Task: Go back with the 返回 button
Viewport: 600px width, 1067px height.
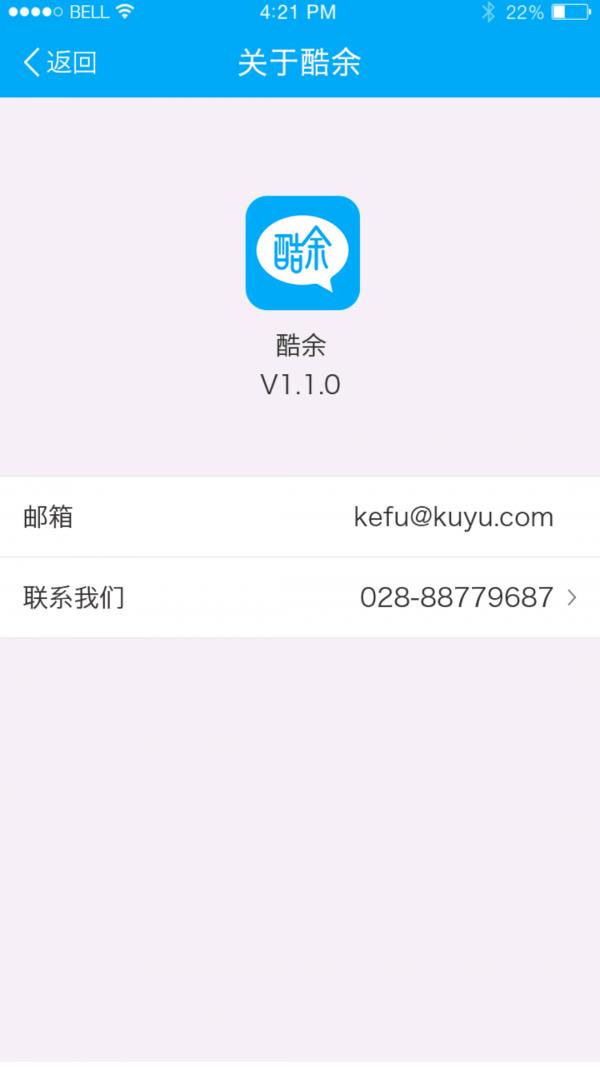Action: click(60, 62)
